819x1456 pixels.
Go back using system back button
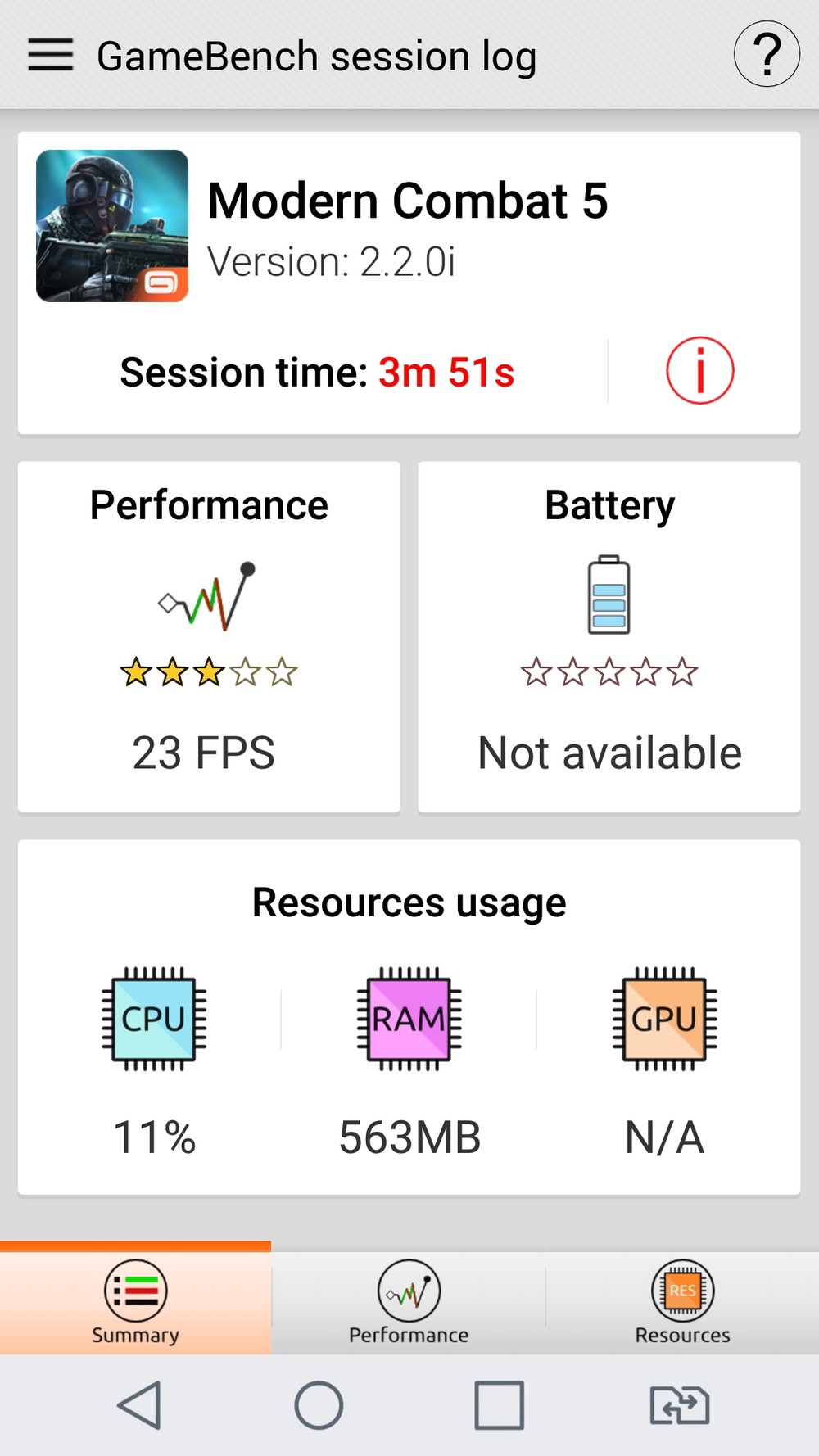pos(139,1405)
